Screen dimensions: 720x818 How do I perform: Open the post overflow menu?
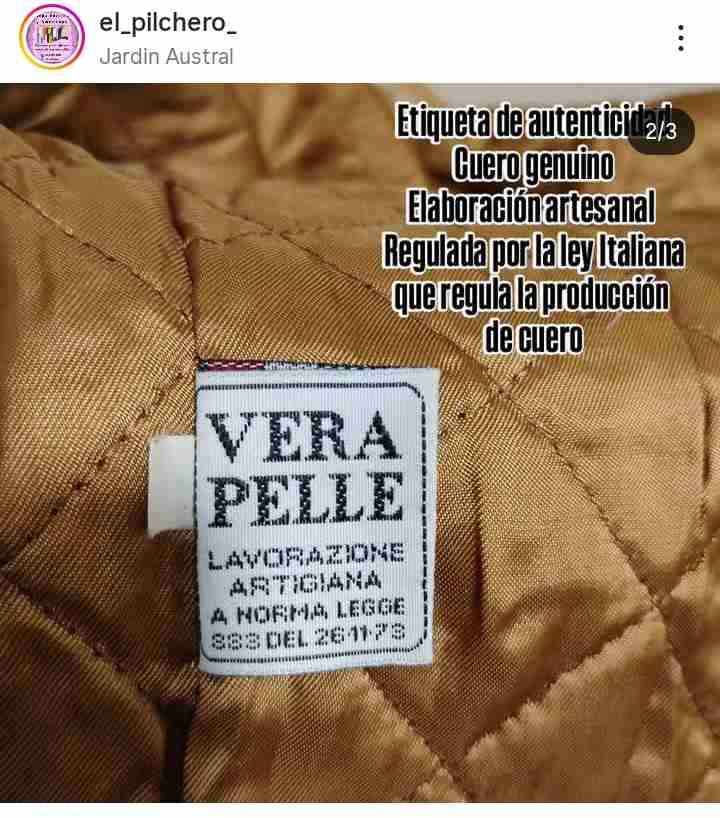[680, 38]
